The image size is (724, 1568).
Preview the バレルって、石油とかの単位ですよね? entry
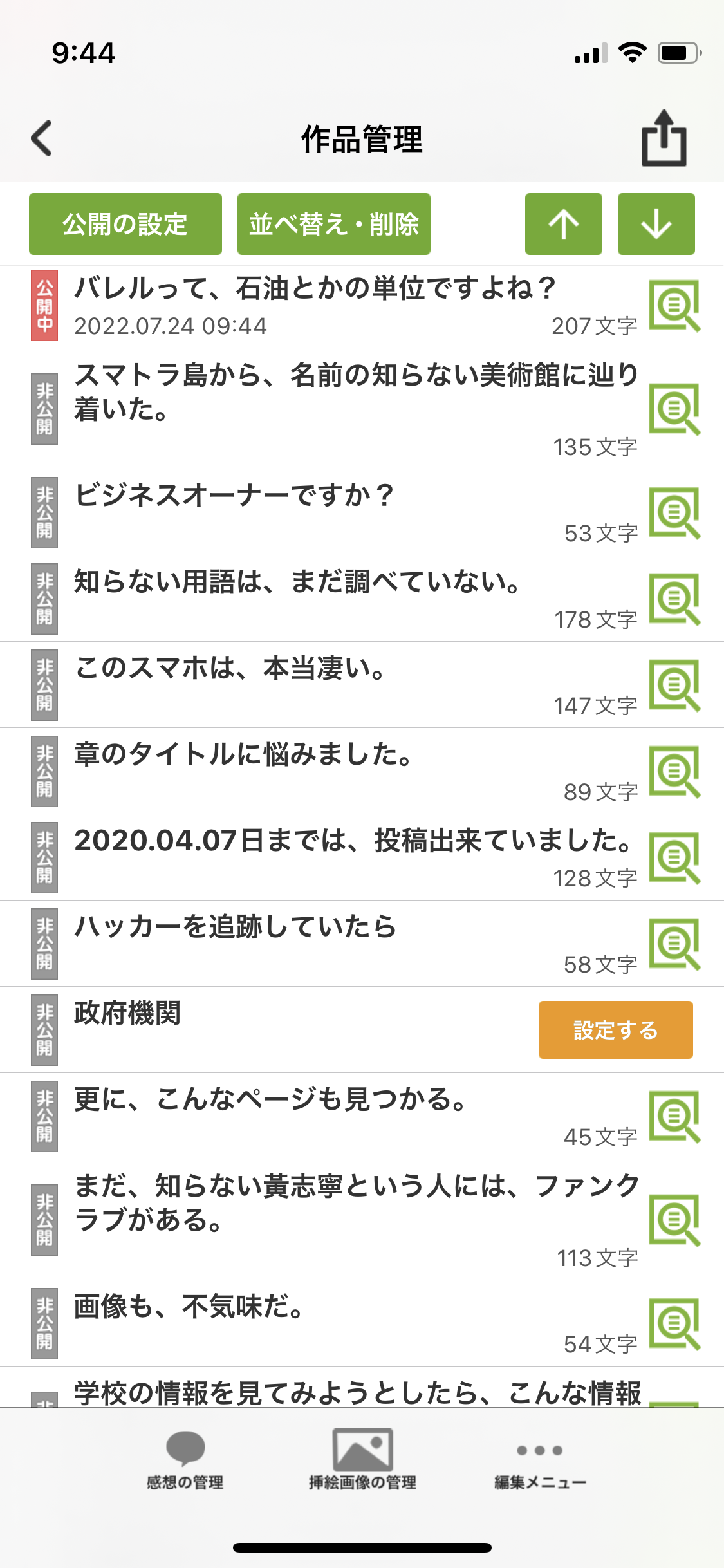(674, 306)
